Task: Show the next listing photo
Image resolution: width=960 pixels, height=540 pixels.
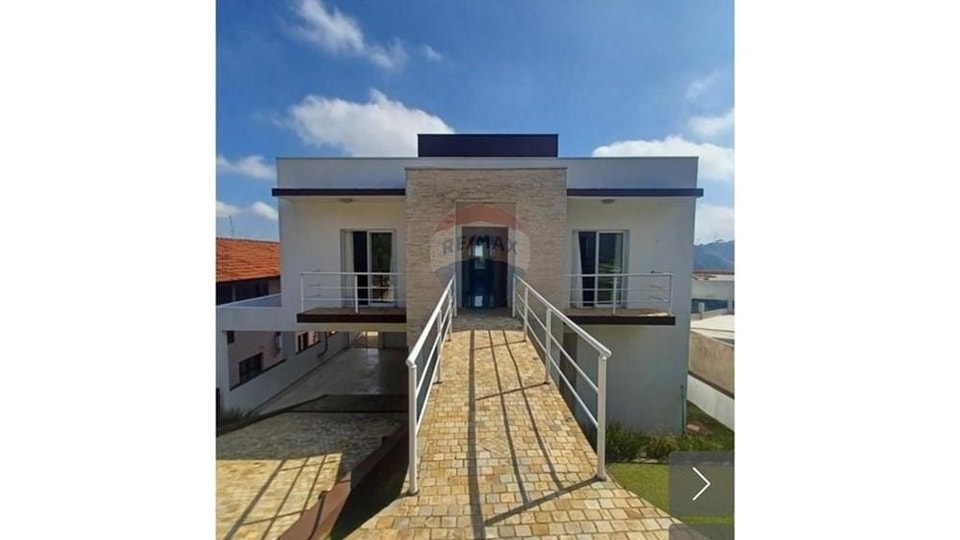Action: coord(701,484)
